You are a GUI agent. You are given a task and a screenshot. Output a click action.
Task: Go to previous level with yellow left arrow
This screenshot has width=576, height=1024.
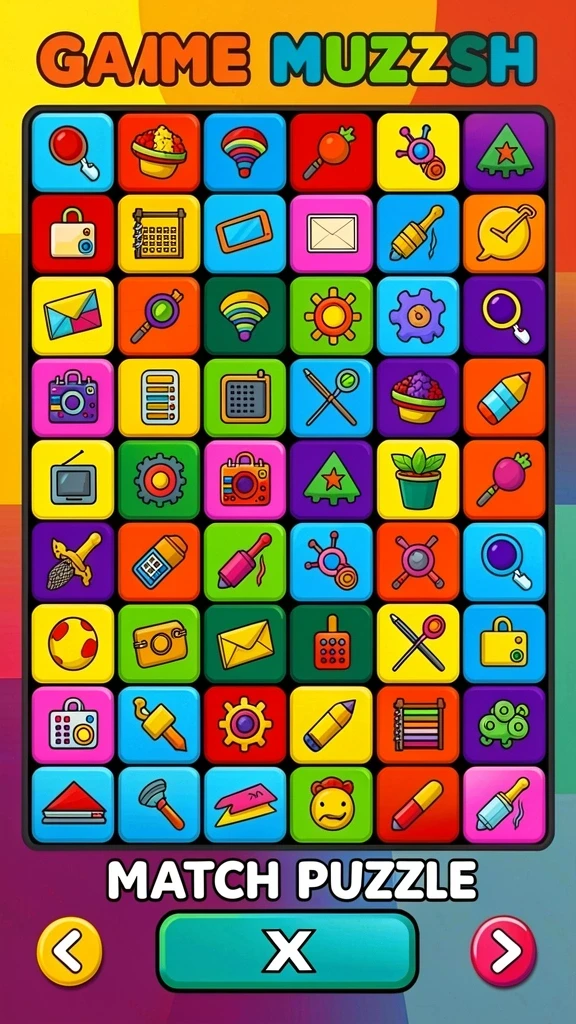[x=70, y=951]
